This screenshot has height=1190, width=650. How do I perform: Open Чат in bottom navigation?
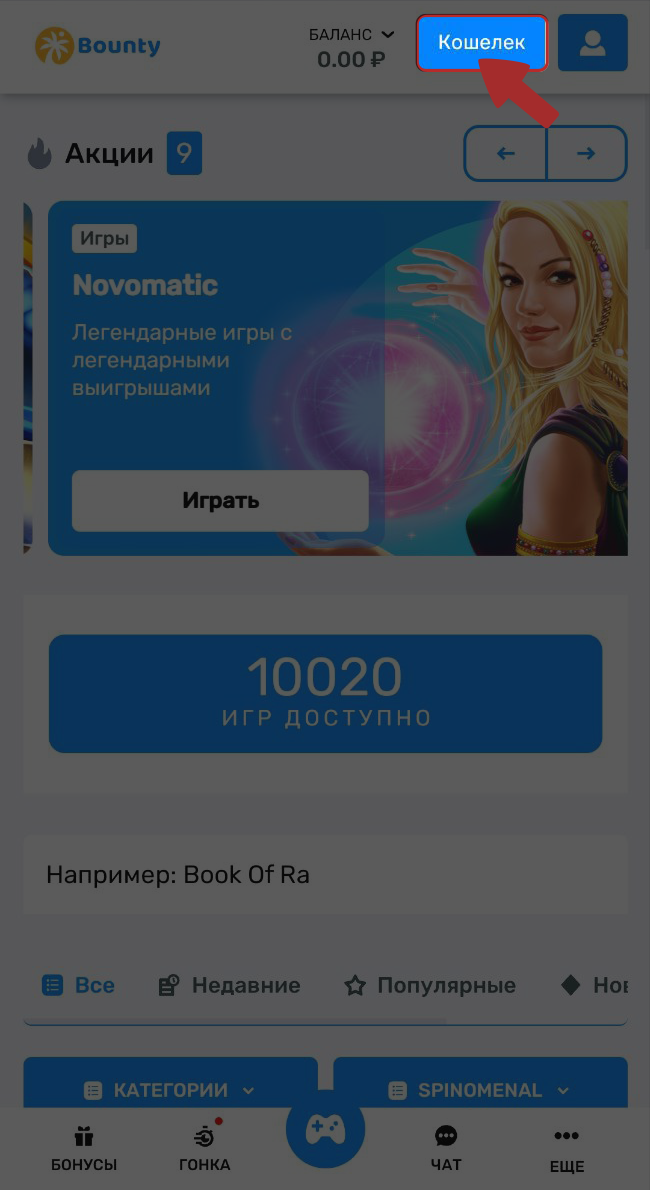[446, 1149]
